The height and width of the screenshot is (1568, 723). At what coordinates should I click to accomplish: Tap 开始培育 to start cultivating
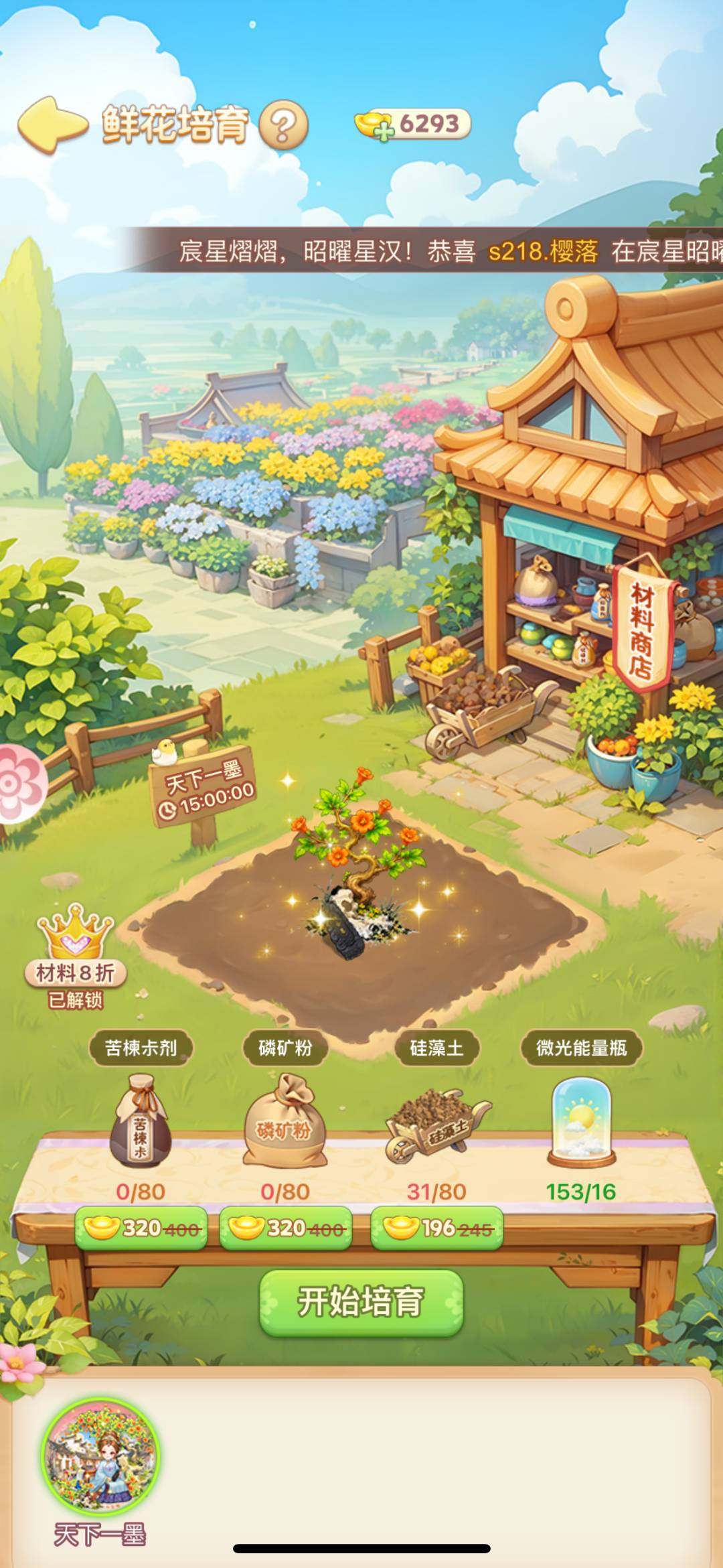(361, 1302)
